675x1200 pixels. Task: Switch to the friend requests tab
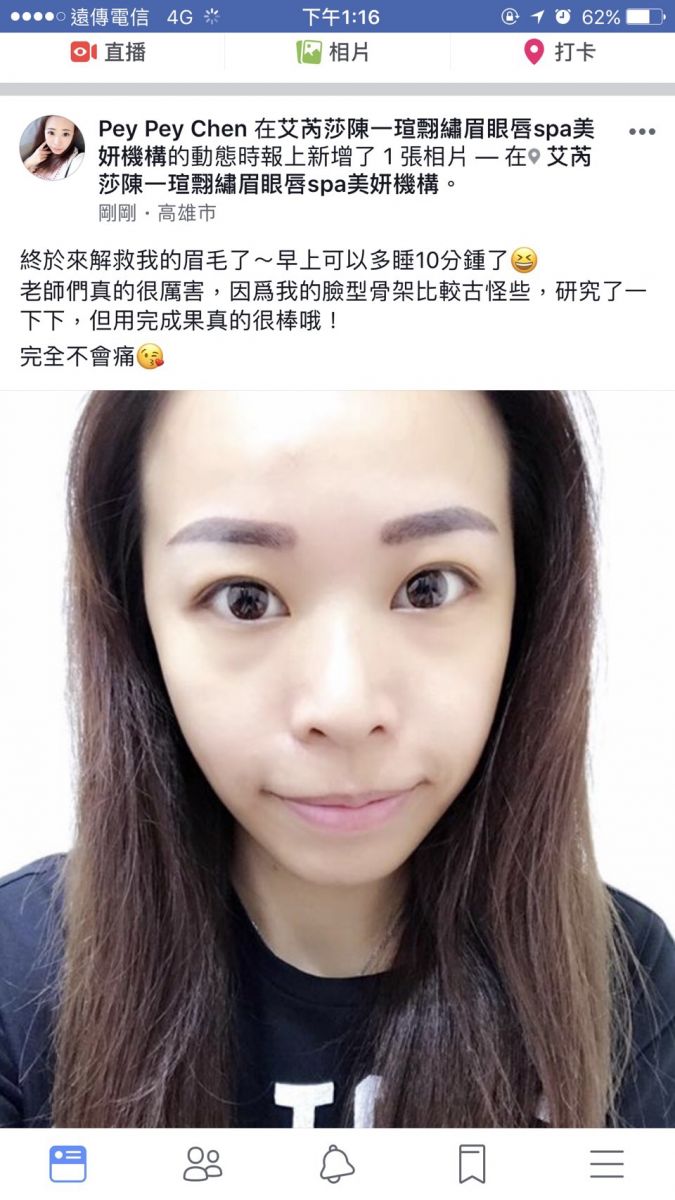203,1164
